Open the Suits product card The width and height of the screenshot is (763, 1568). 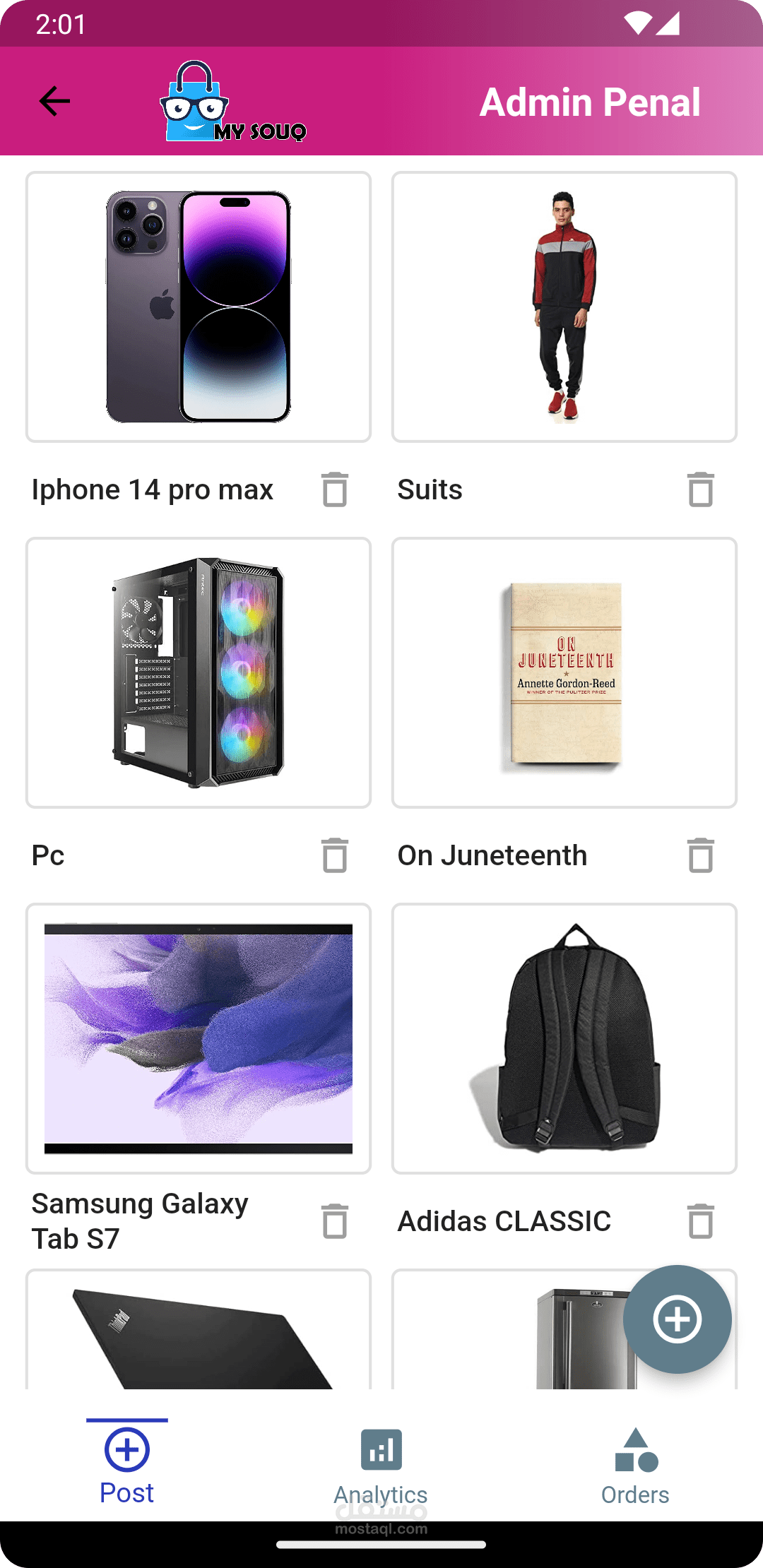(564, 307)
